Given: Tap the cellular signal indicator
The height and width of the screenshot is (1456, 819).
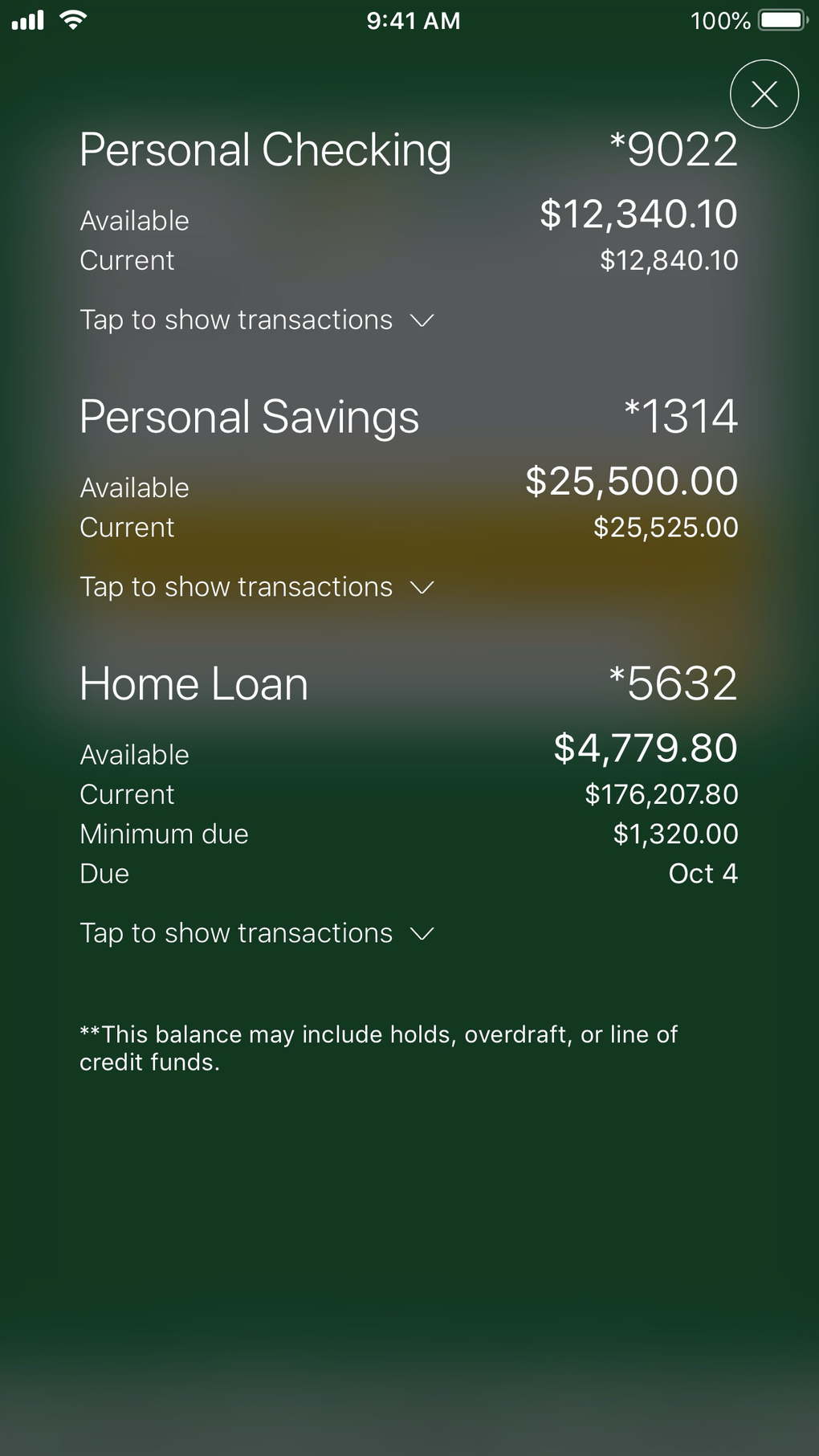Looking at the screenshot, I should [27, 20].
